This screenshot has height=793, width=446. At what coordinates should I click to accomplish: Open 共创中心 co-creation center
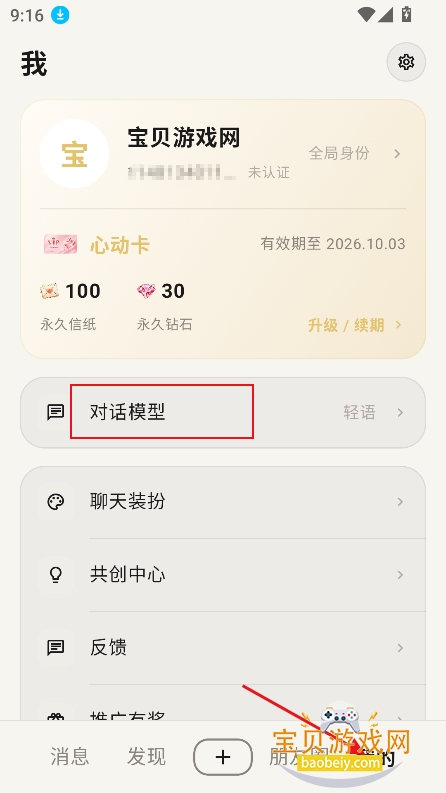(x=223, y=575)
